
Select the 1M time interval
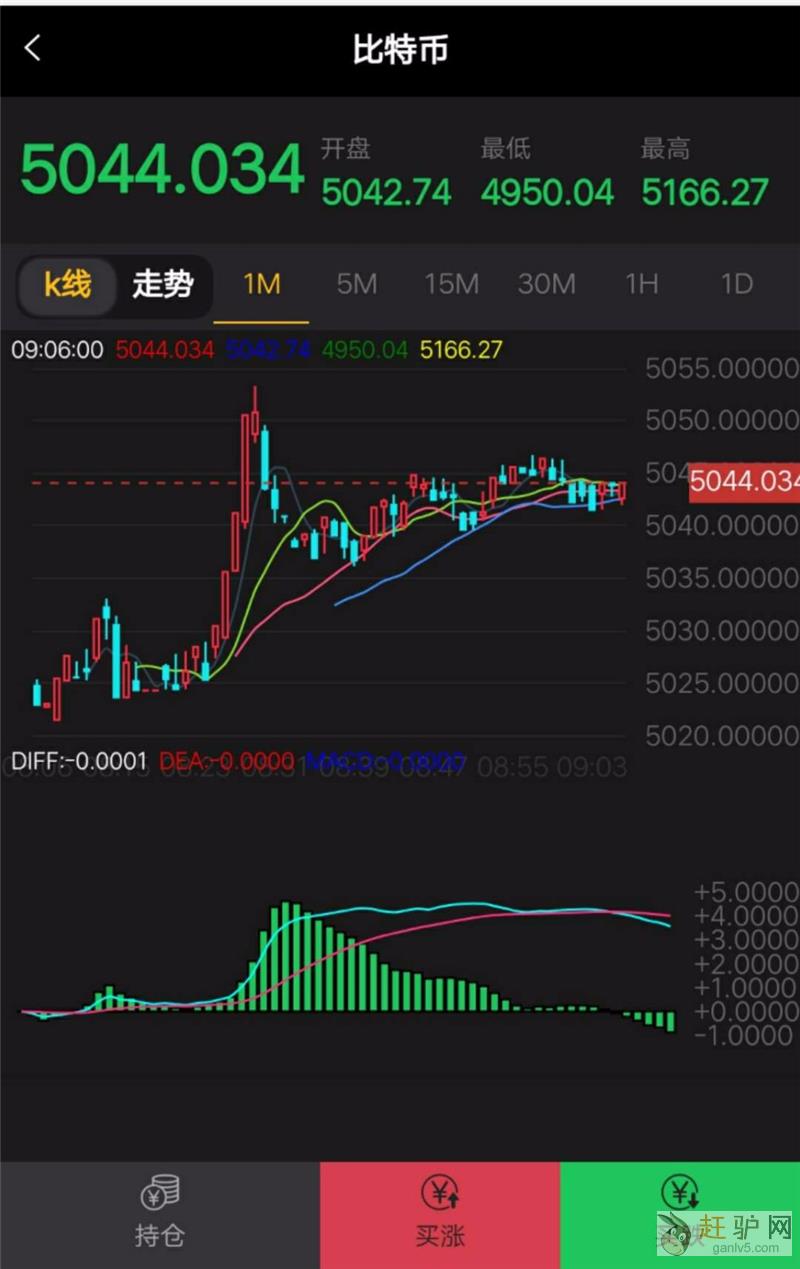(x=261, y=285)
